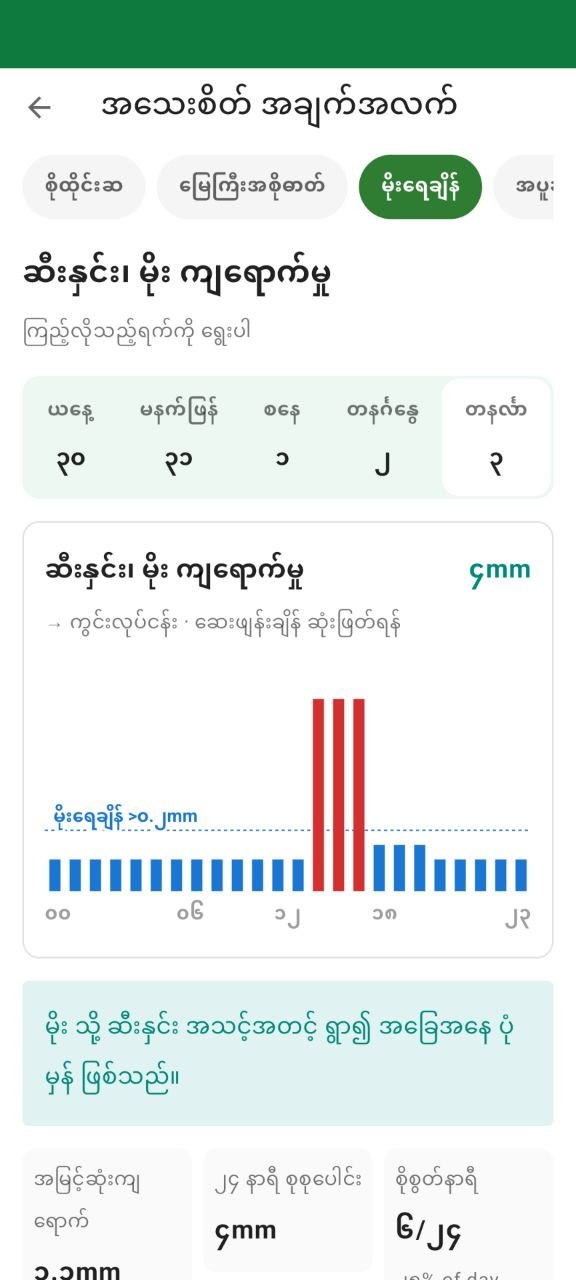Go back using the arrow icon
The height and width of the screenshot is (1280, 576).
(x=39, y=107)
